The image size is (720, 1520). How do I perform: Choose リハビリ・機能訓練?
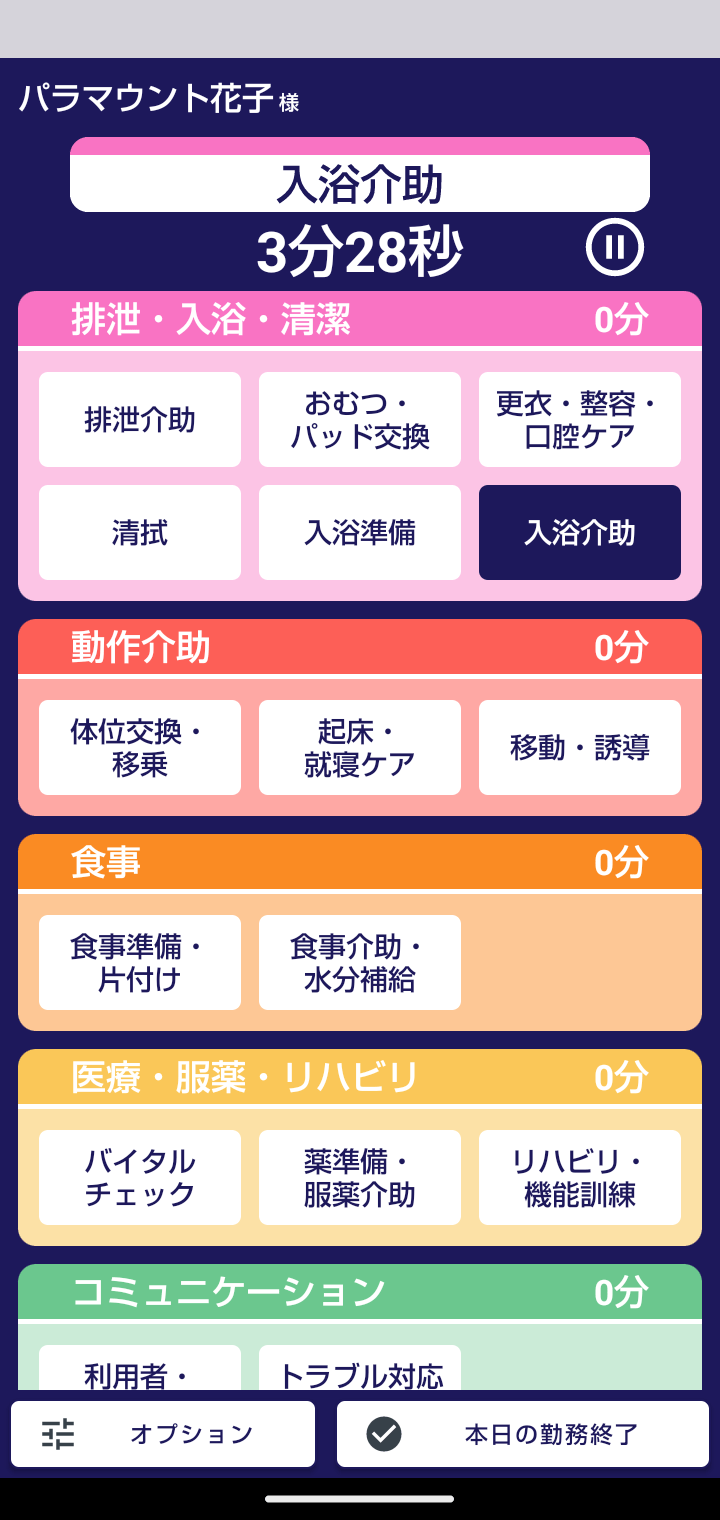click(580, 1178)
